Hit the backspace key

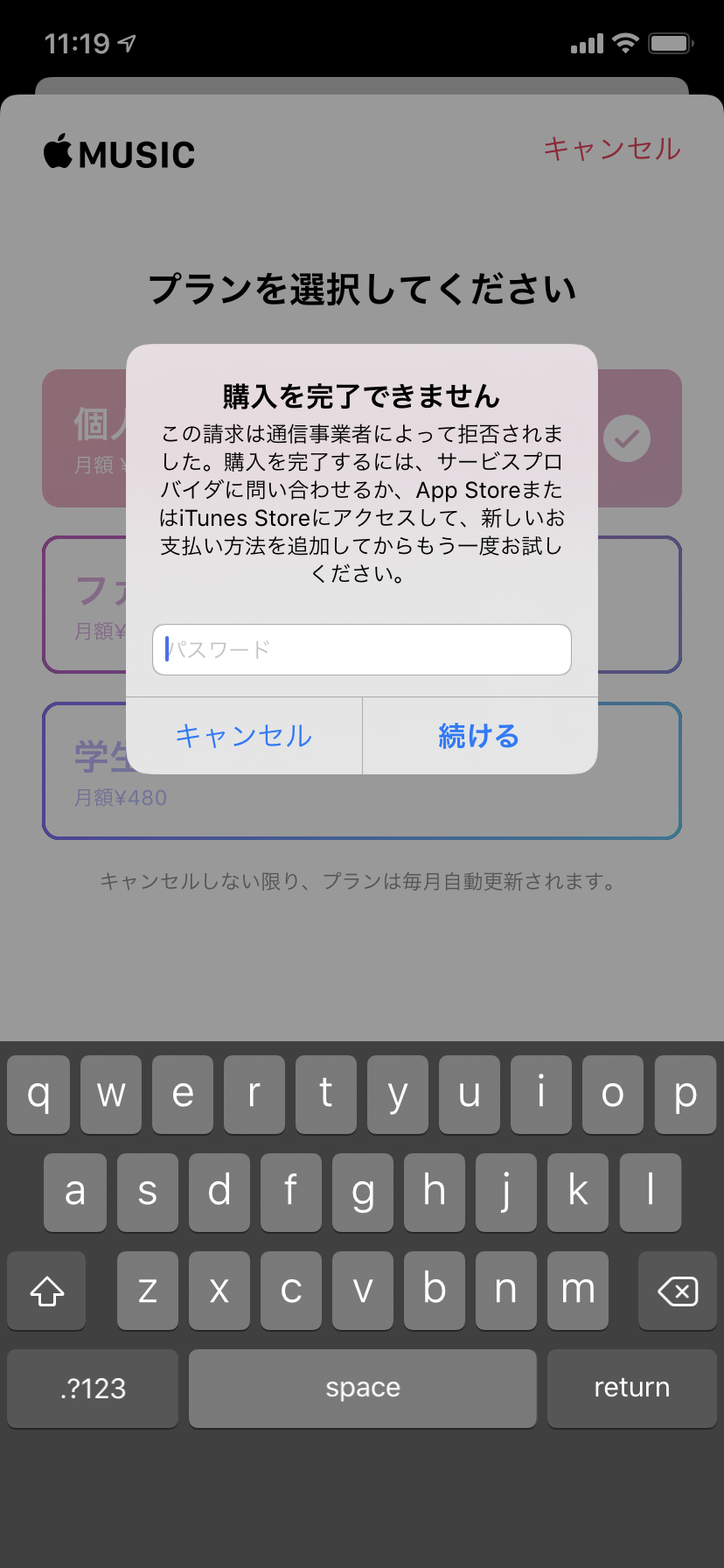(x=677, y=1291)
